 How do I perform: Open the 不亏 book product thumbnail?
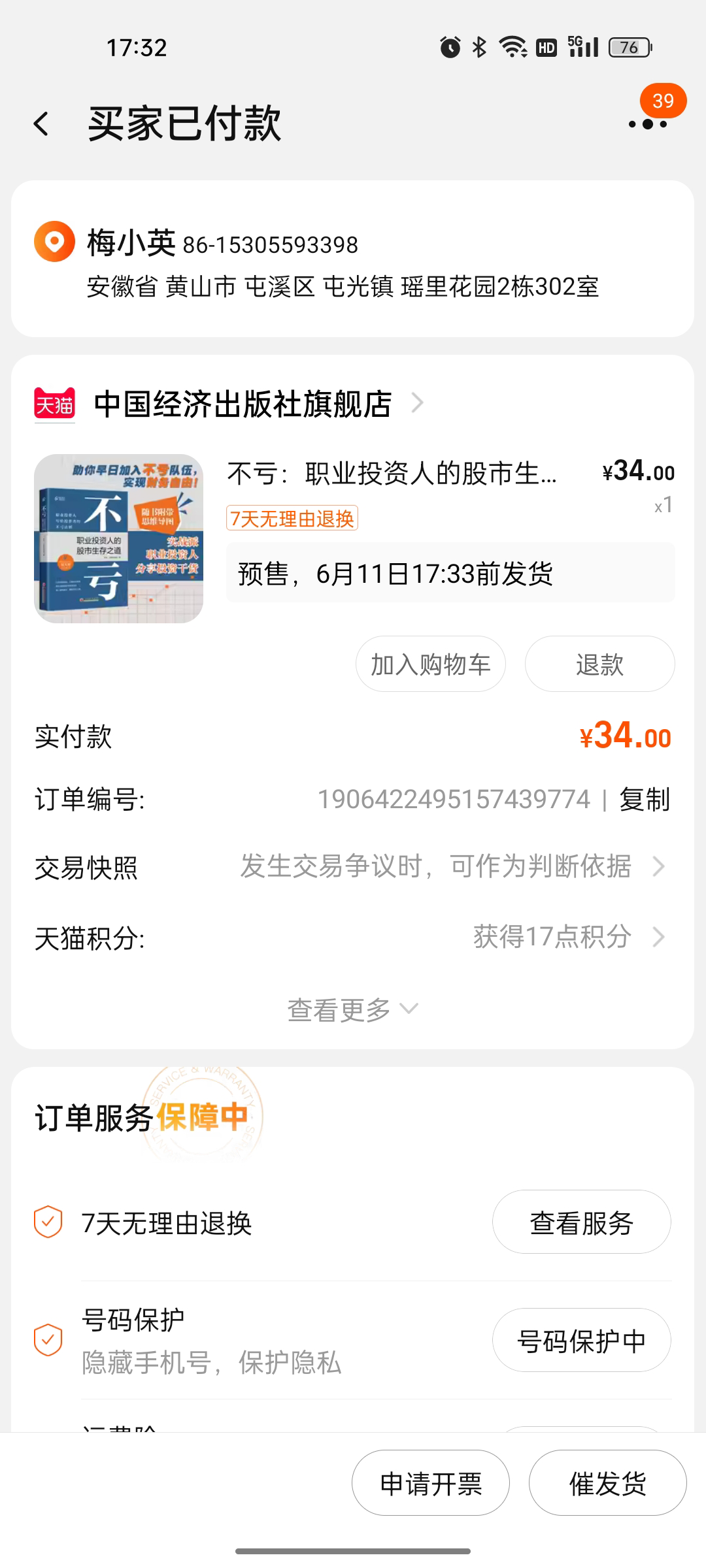(118, 538)
